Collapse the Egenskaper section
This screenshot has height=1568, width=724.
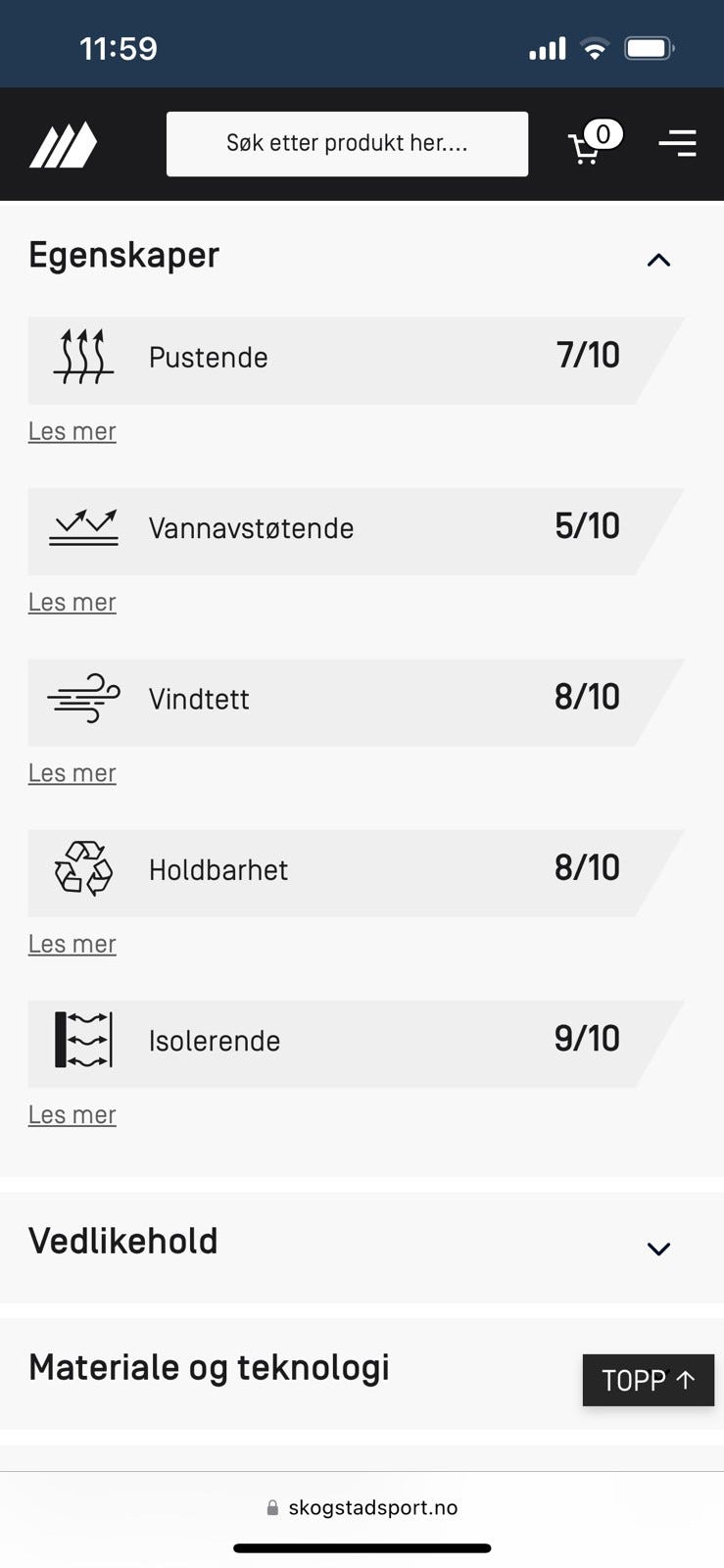[x=658, y=260]
